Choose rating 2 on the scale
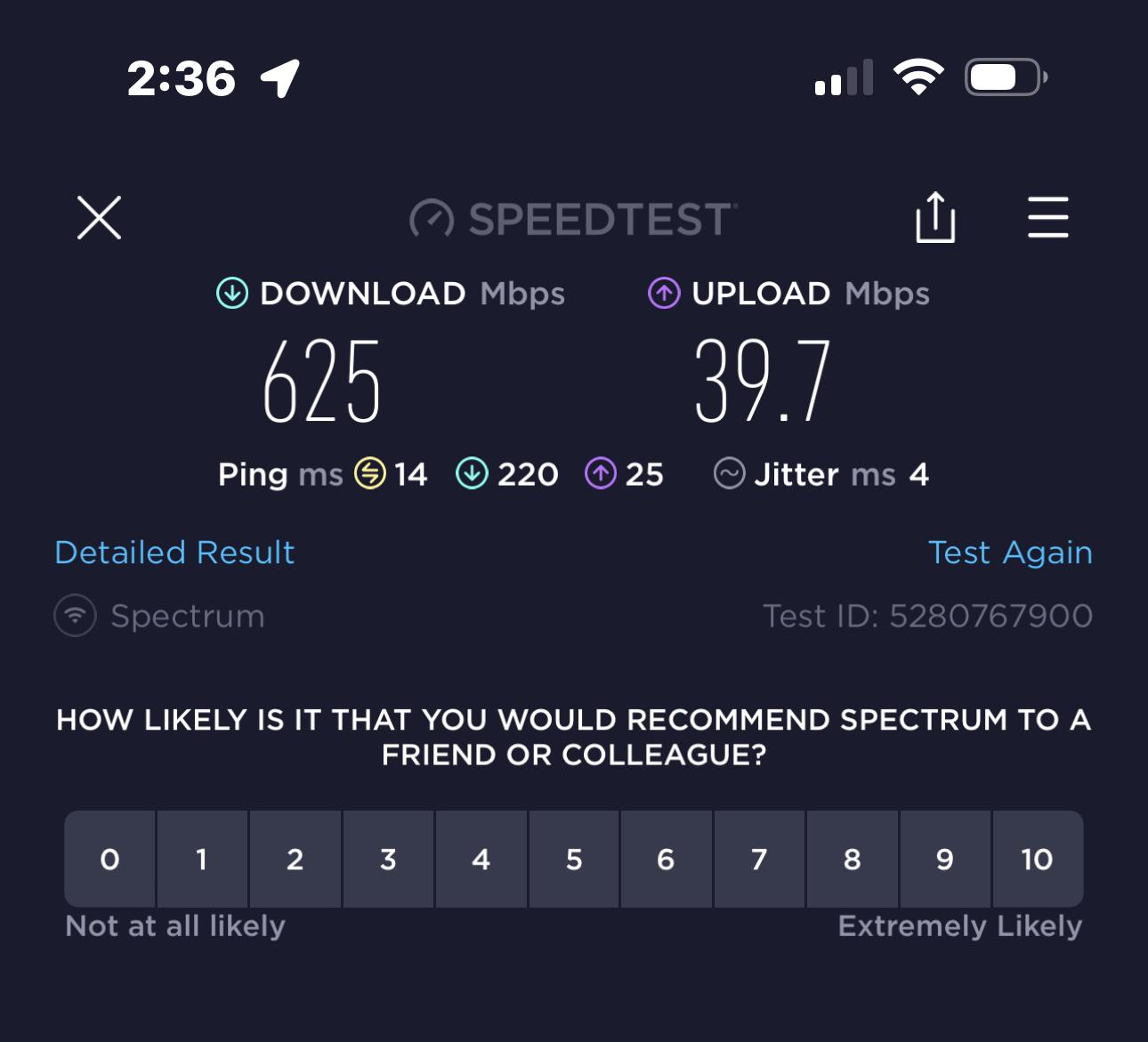This screenshot has width=1148, height=1042. [x=295, y=859]
